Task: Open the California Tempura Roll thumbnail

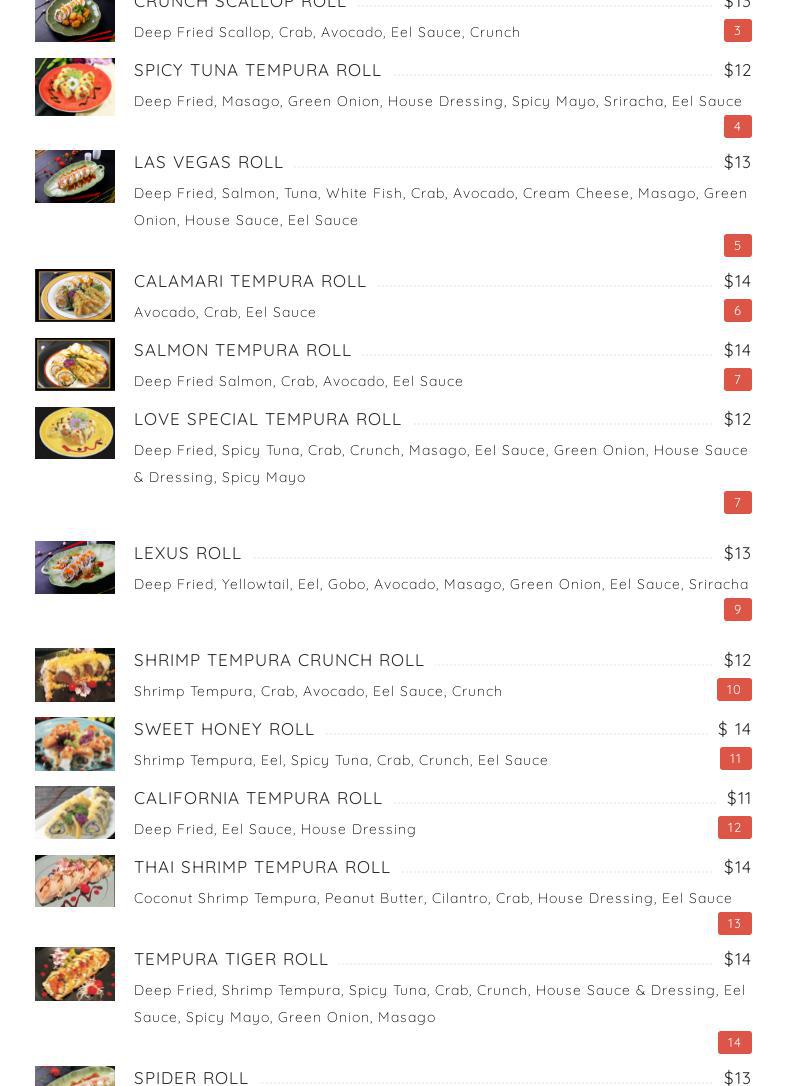Action: pos(75,812)
